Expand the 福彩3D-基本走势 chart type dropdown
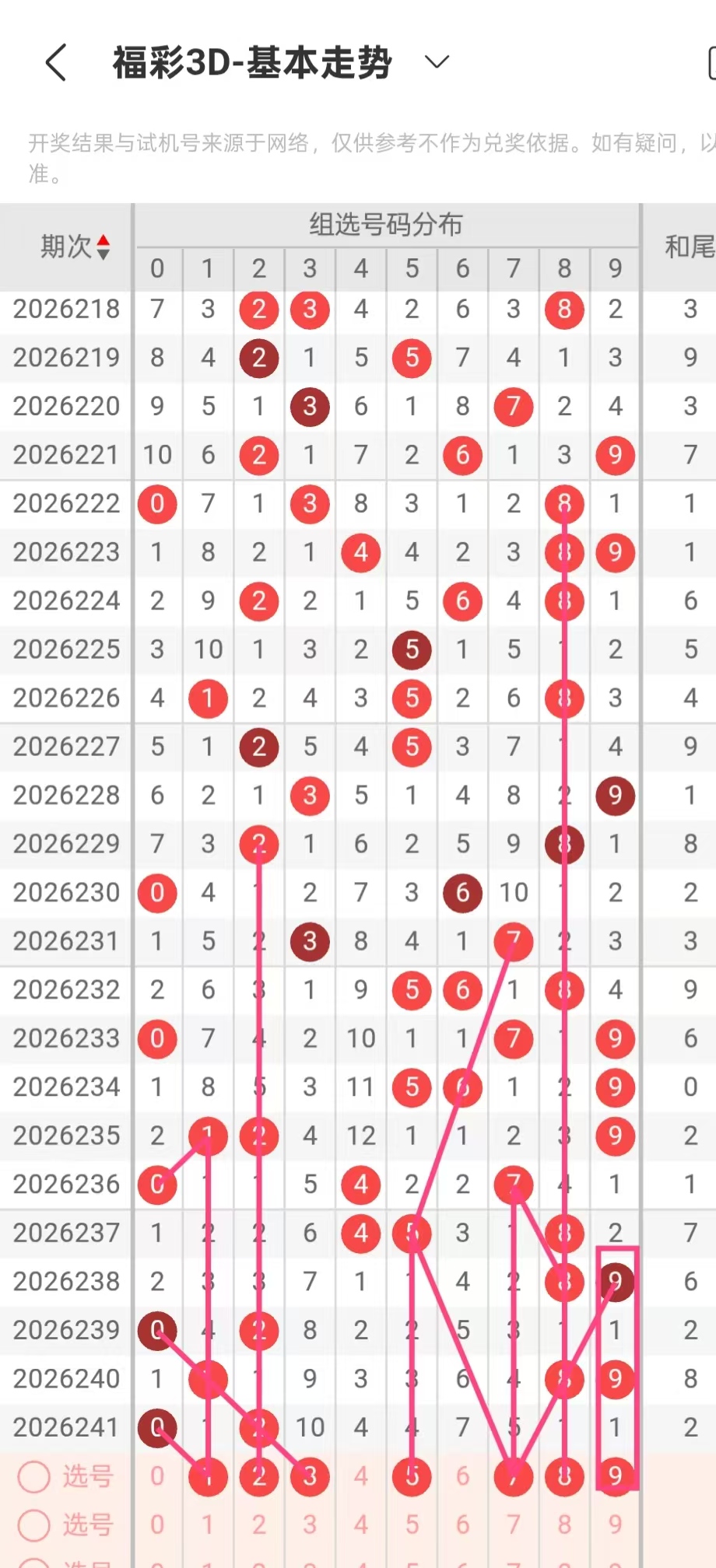716x1568 pixels. coord(437,62)
